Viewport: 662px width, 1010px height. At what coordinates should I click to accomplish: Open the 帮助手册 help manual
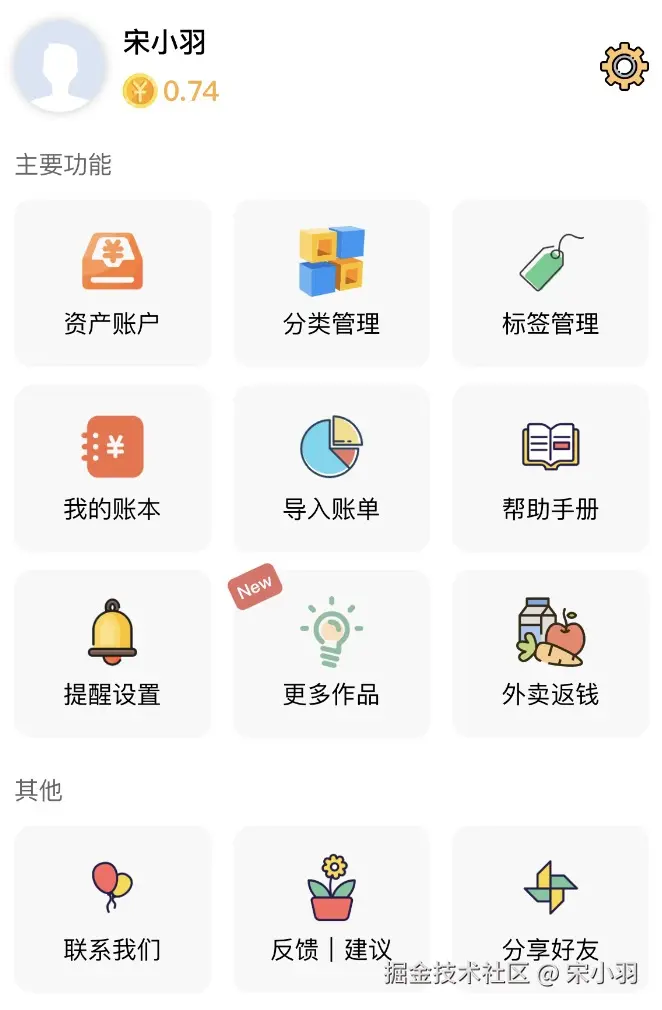pyautogui.click(x=550, y=468)
